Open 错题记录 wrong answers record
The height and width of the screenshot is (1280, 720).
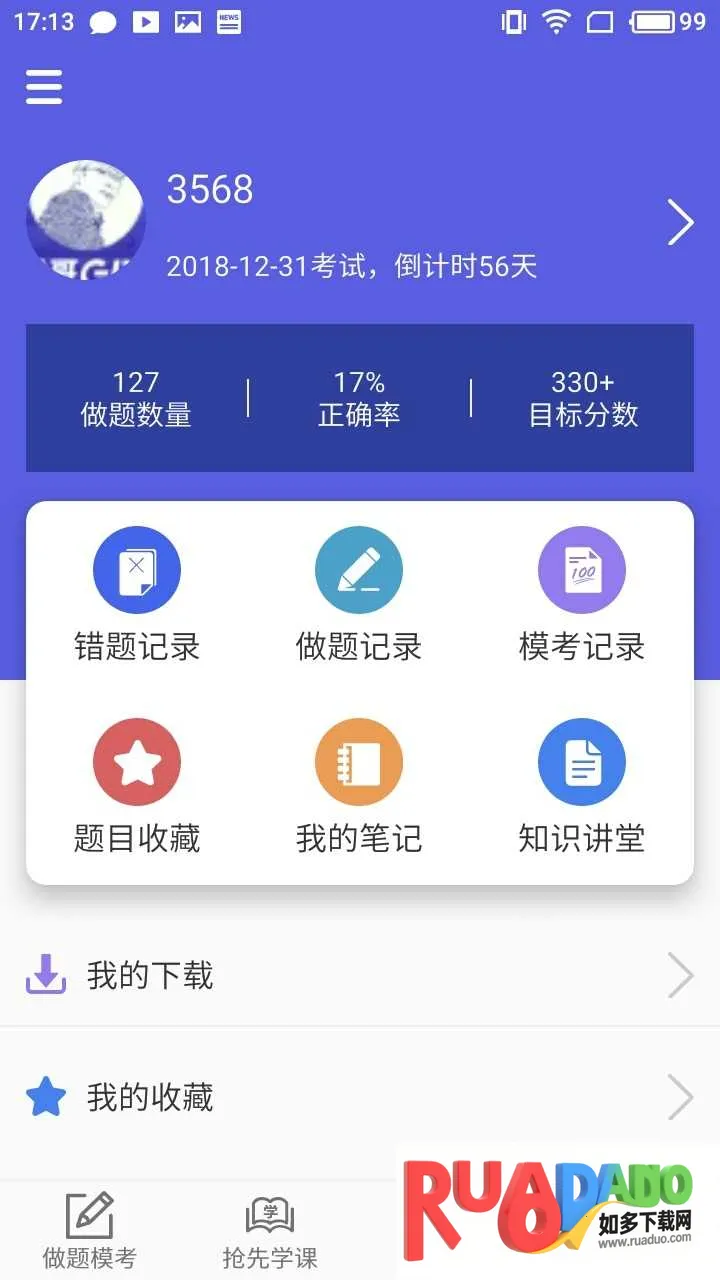tap(137, 594)
